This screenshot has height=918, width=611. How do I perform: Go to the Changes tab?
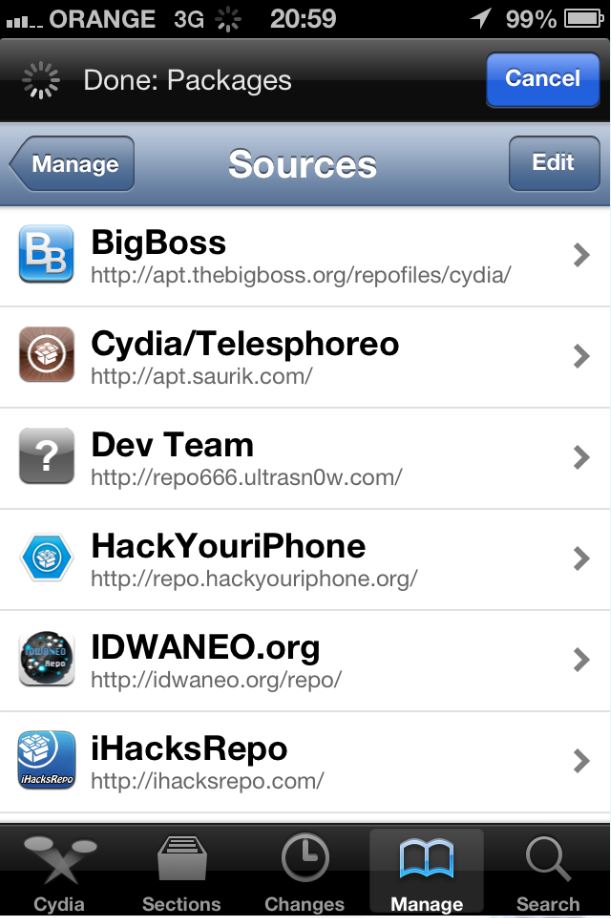coord(304,872)
